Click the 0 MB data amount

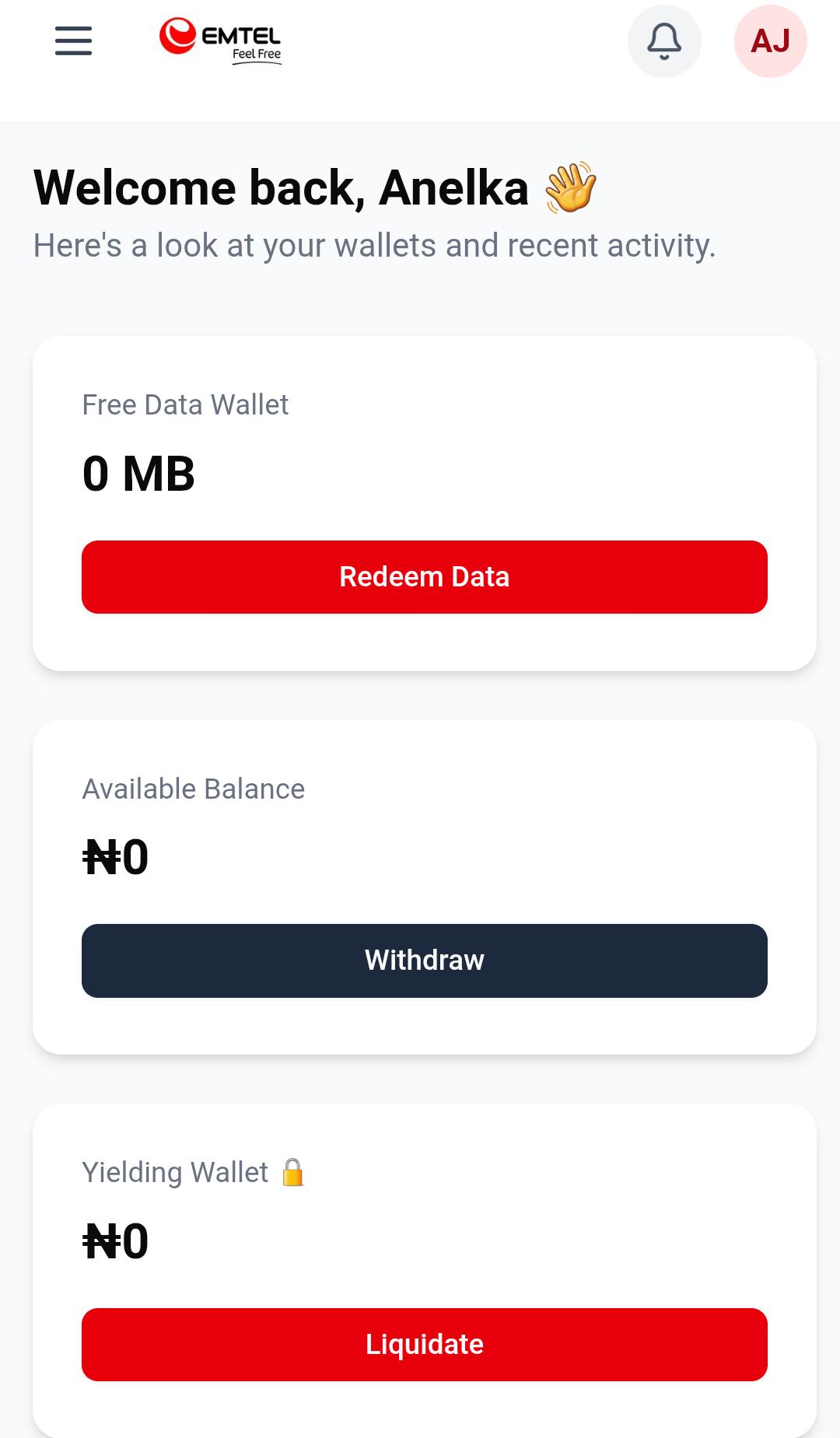pyautogui.click(x=138, y=475)
